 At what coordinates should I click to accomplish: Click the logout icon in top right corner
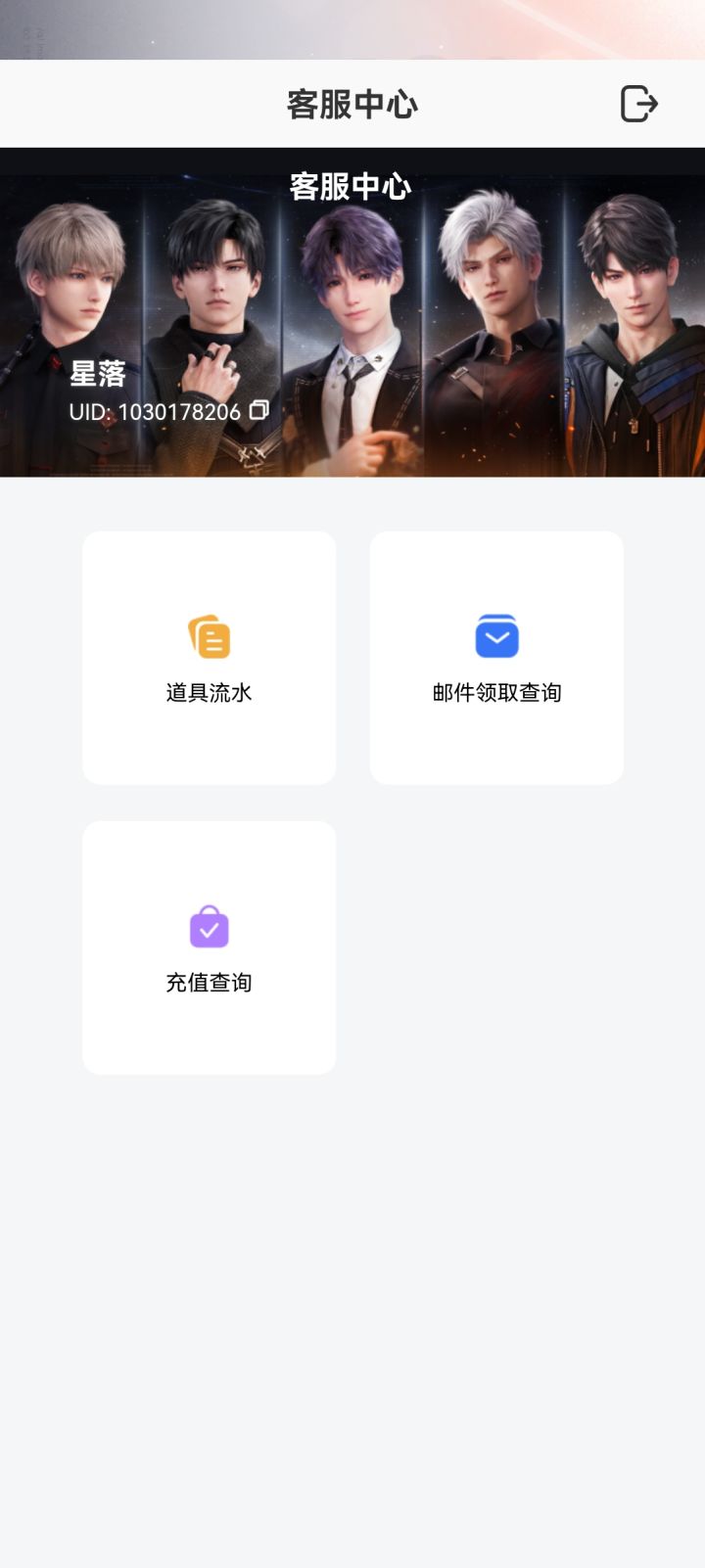pos(639,102)
